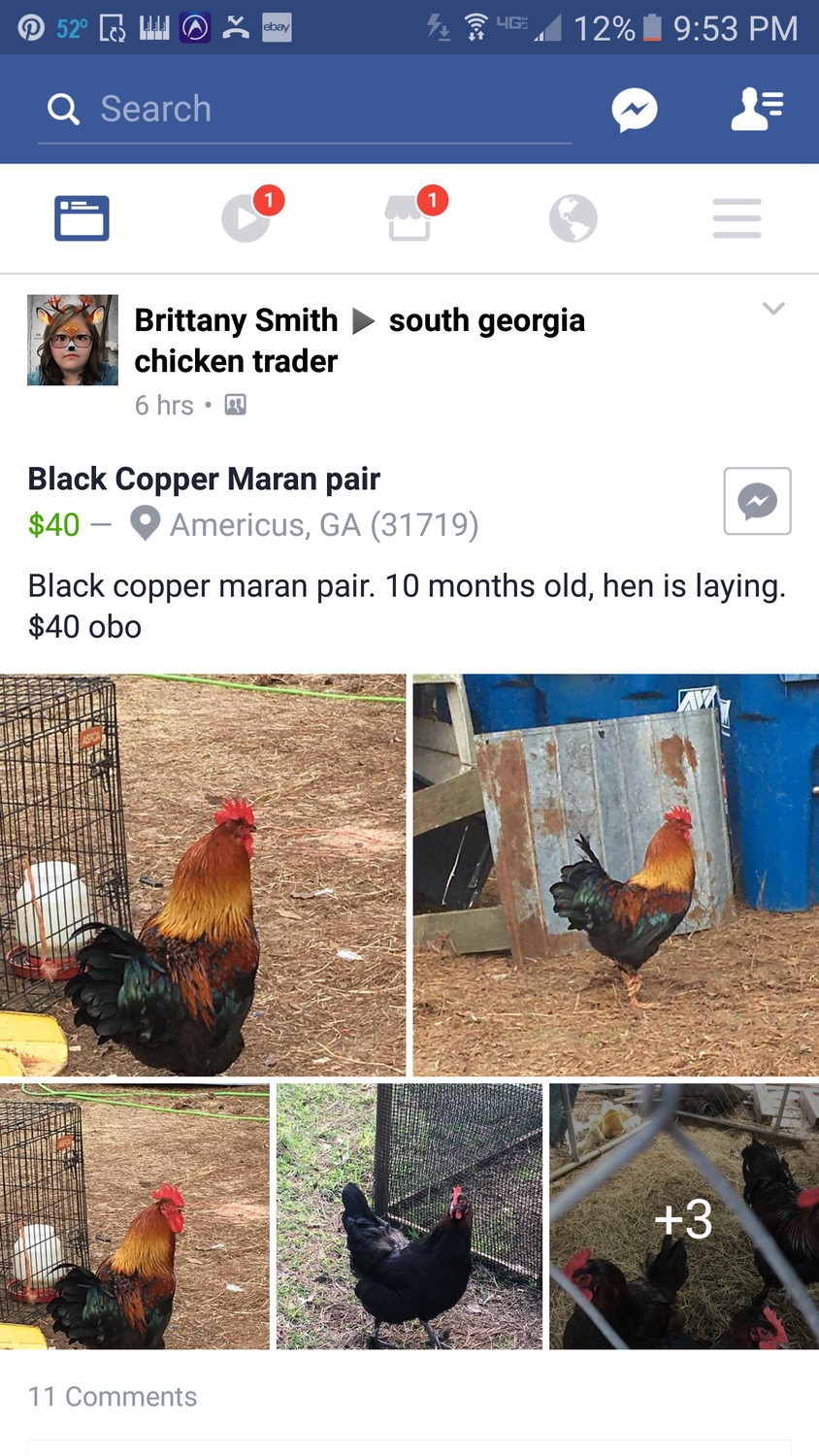This screenshot has width=819, height=1456.
Task: Tap the Search field
Action: coord(301,109)
